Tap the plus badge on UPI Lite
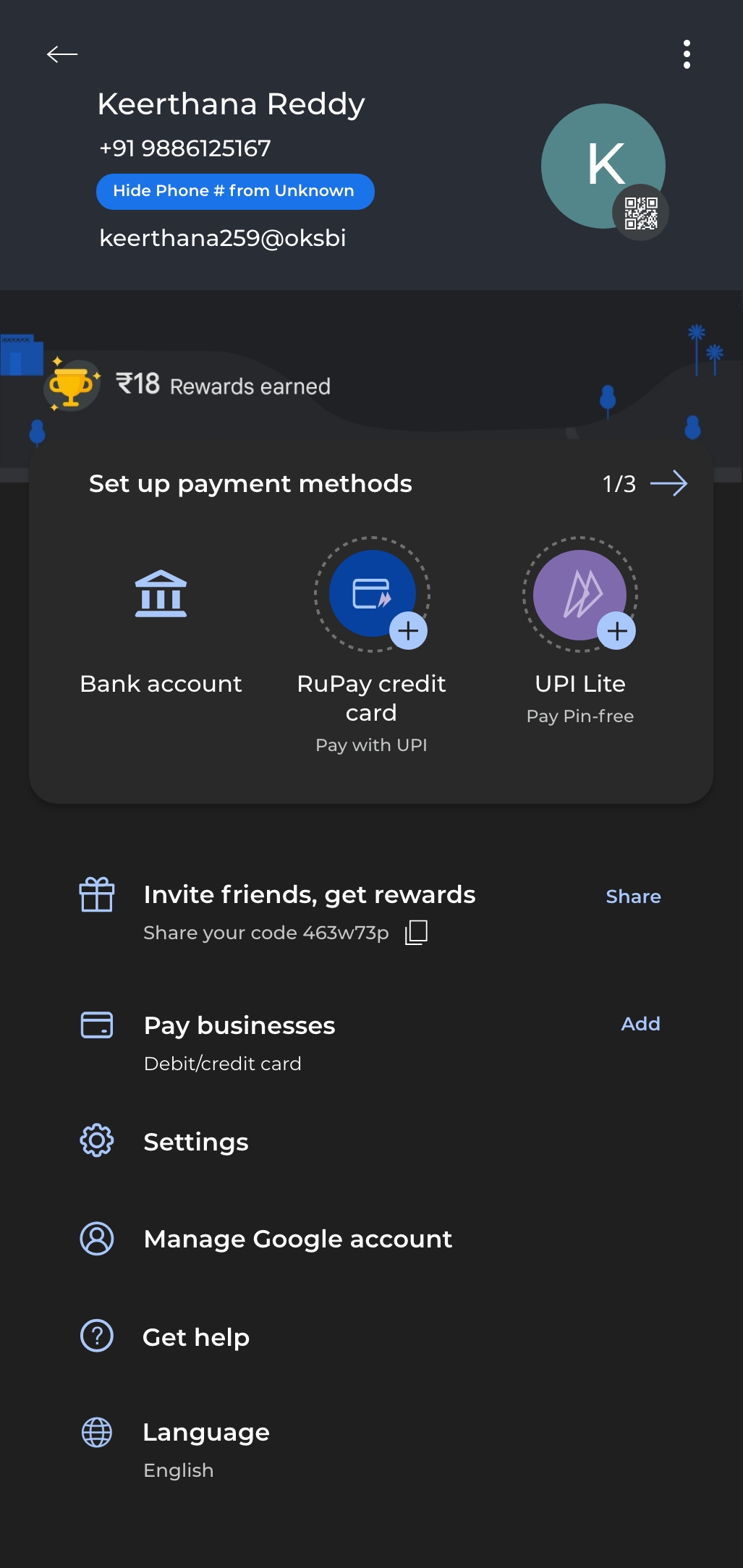The image size is (743, 1568). (617, 630)
